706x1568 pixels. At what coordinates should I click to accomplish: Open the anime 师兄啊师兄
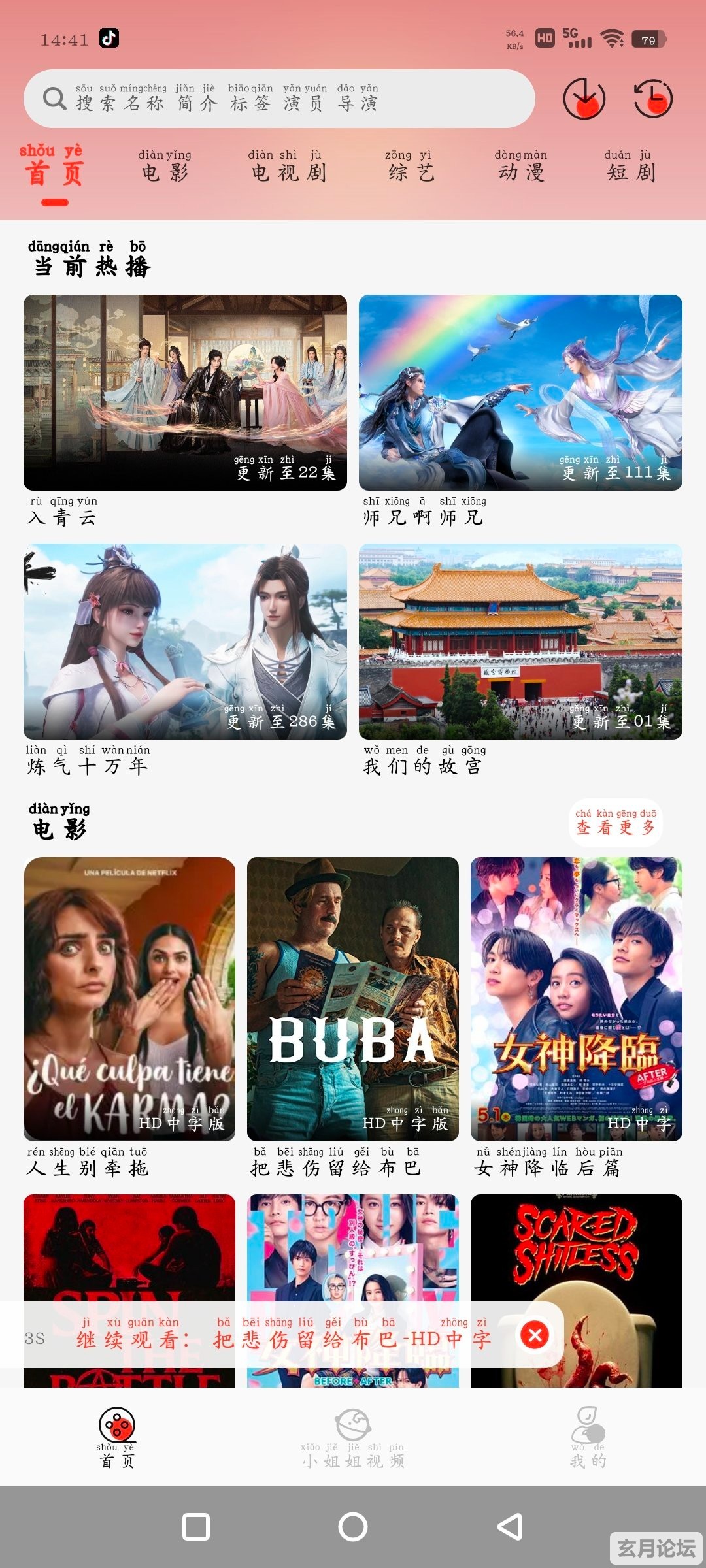coord(520,393)
